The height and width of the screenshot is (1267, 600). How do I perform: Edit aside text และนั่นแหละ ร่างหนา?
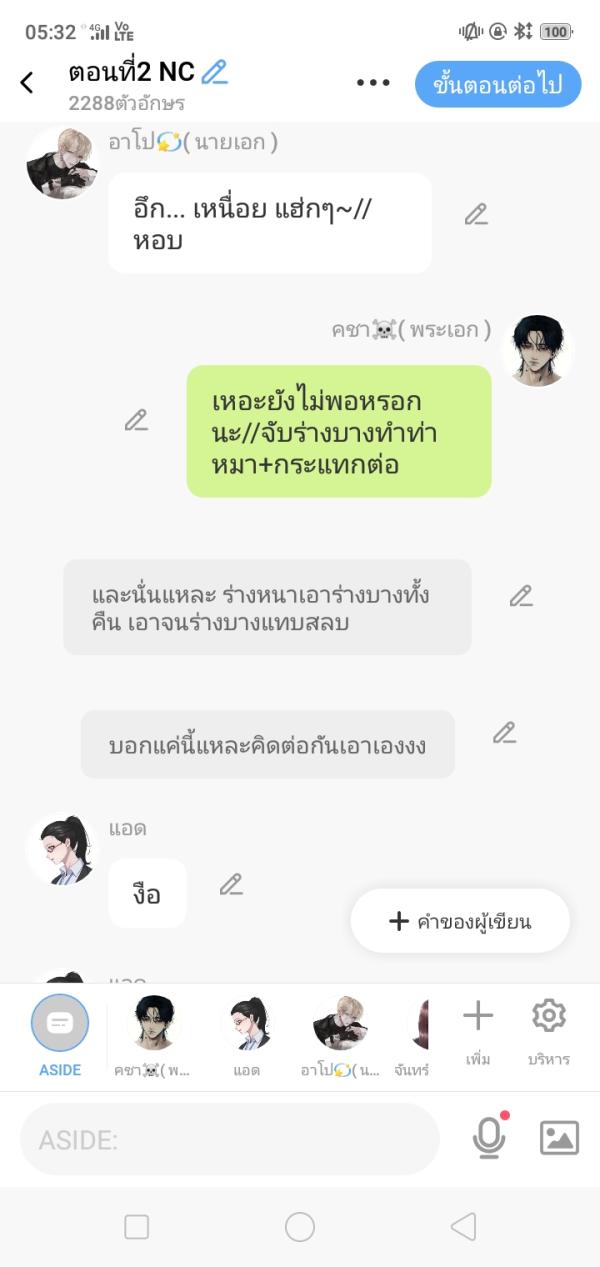pyautogui.click(x=520, y=596)
